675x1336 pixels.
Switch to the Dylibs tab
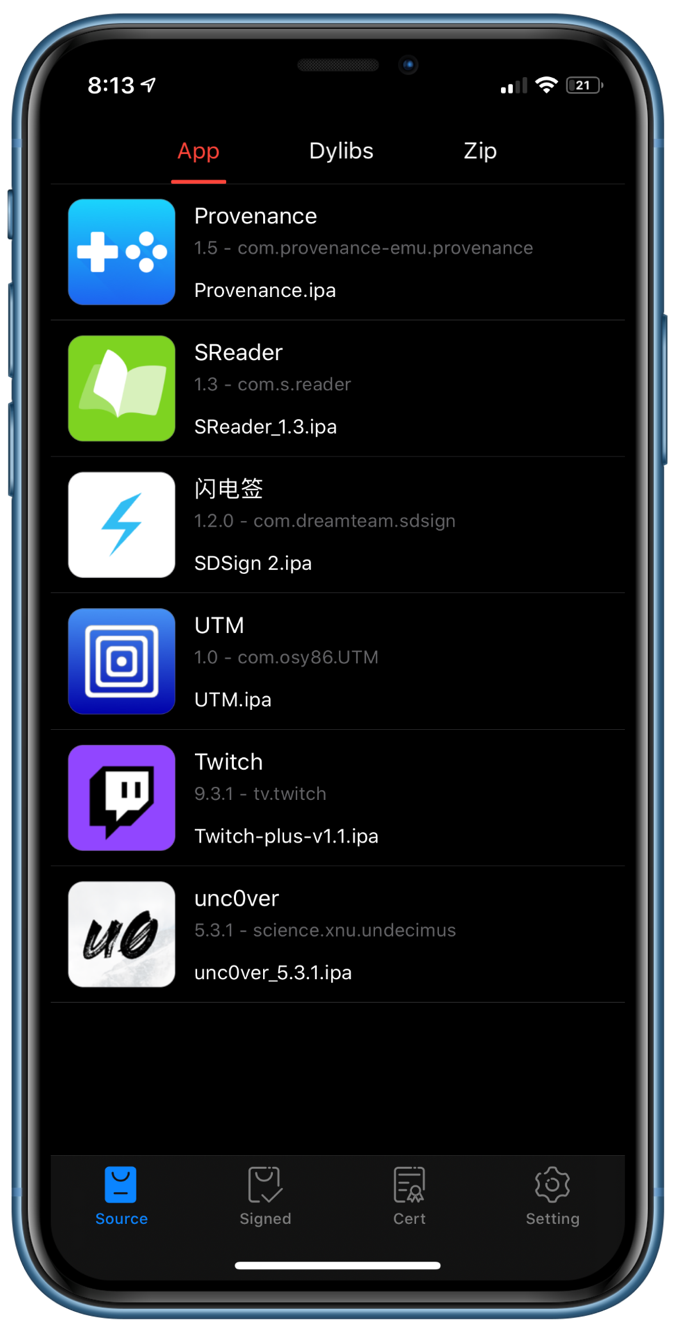(341, 151)
